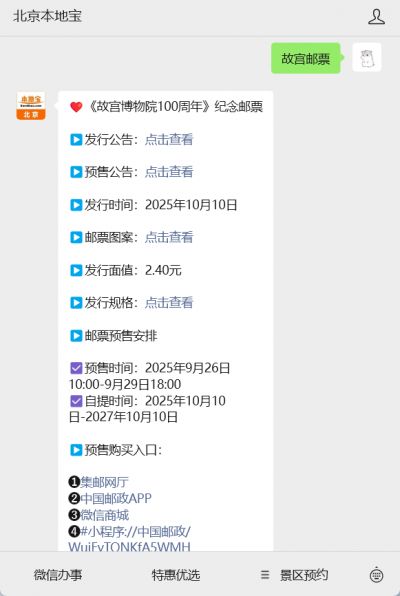400x596 pixels.
Task: Open the 特惠优选 menu
Action: [176, 575]
